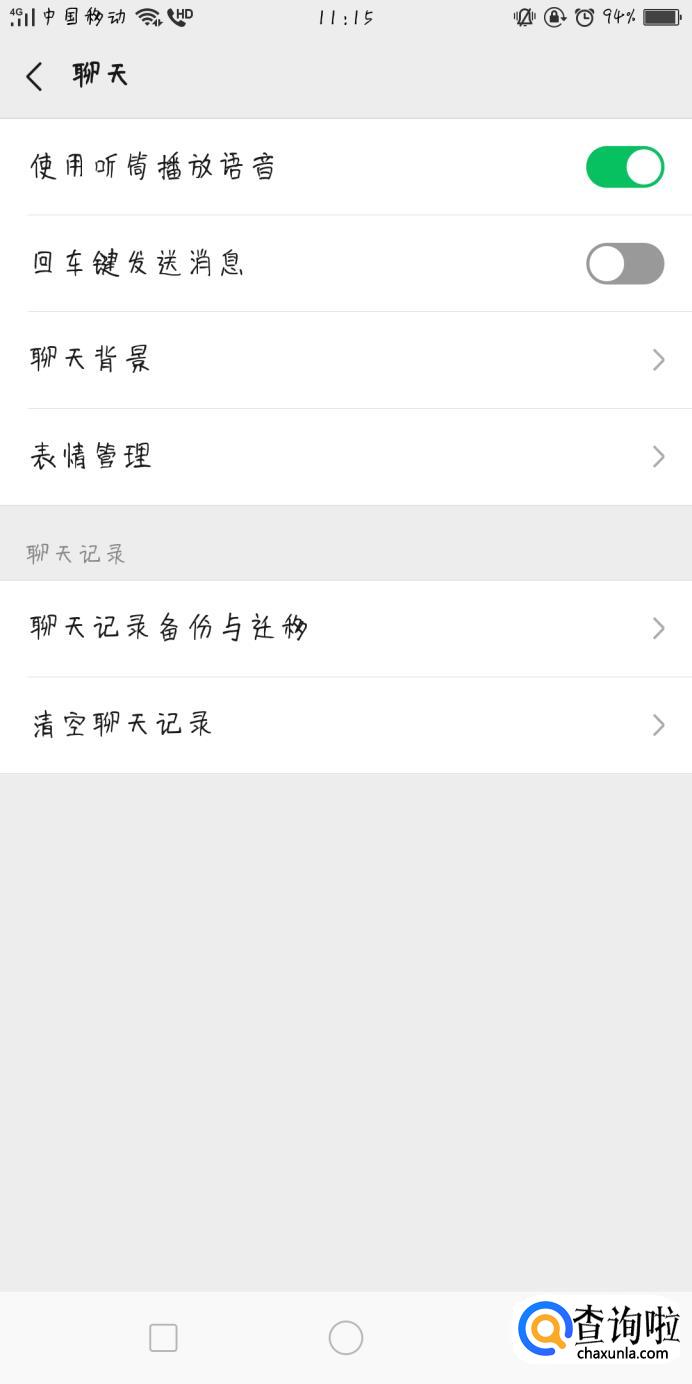Open 聊天记录备份与迁移
This screenshot has width=692, height=1384.
point(345,628)
